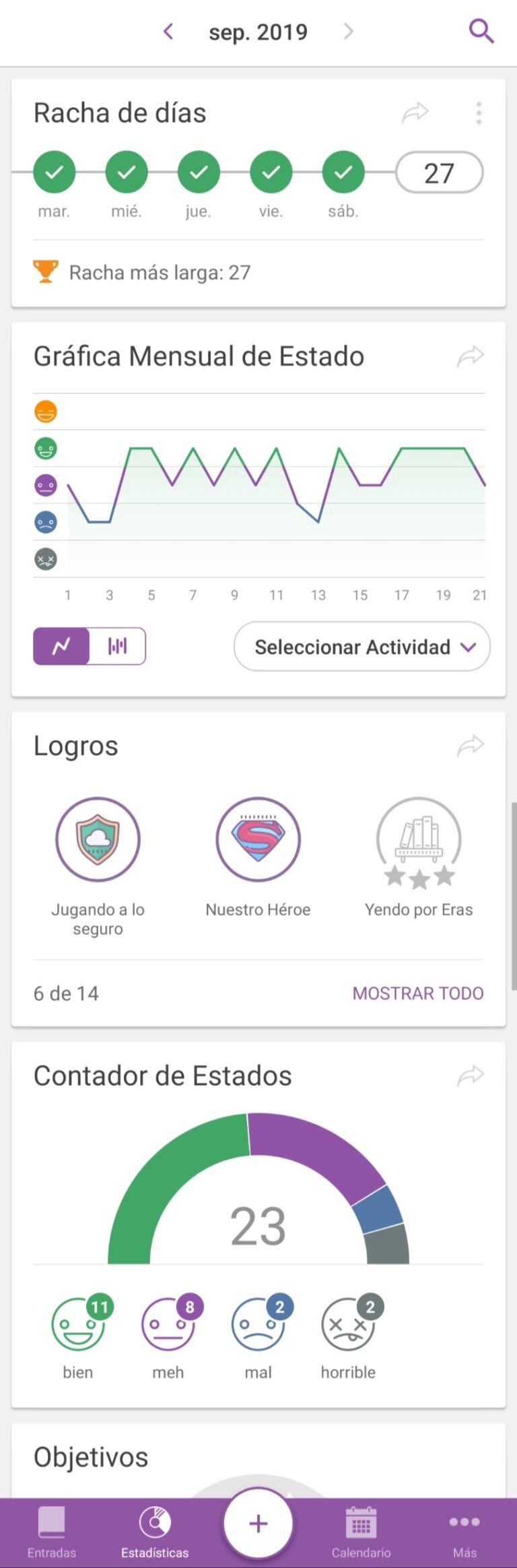Open the Jugando a lo seguro achievement

(x=98, y=839)
